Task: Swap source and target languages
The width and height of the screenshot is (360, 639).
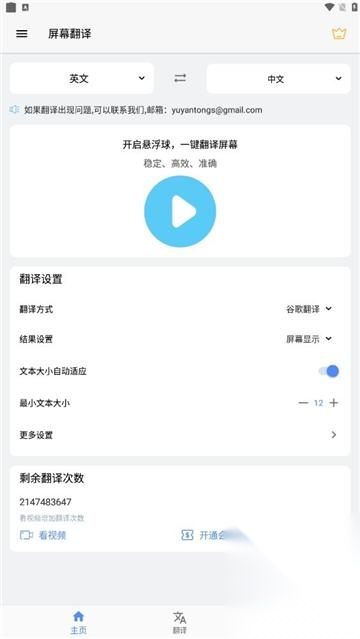Action: coord(180,78)
